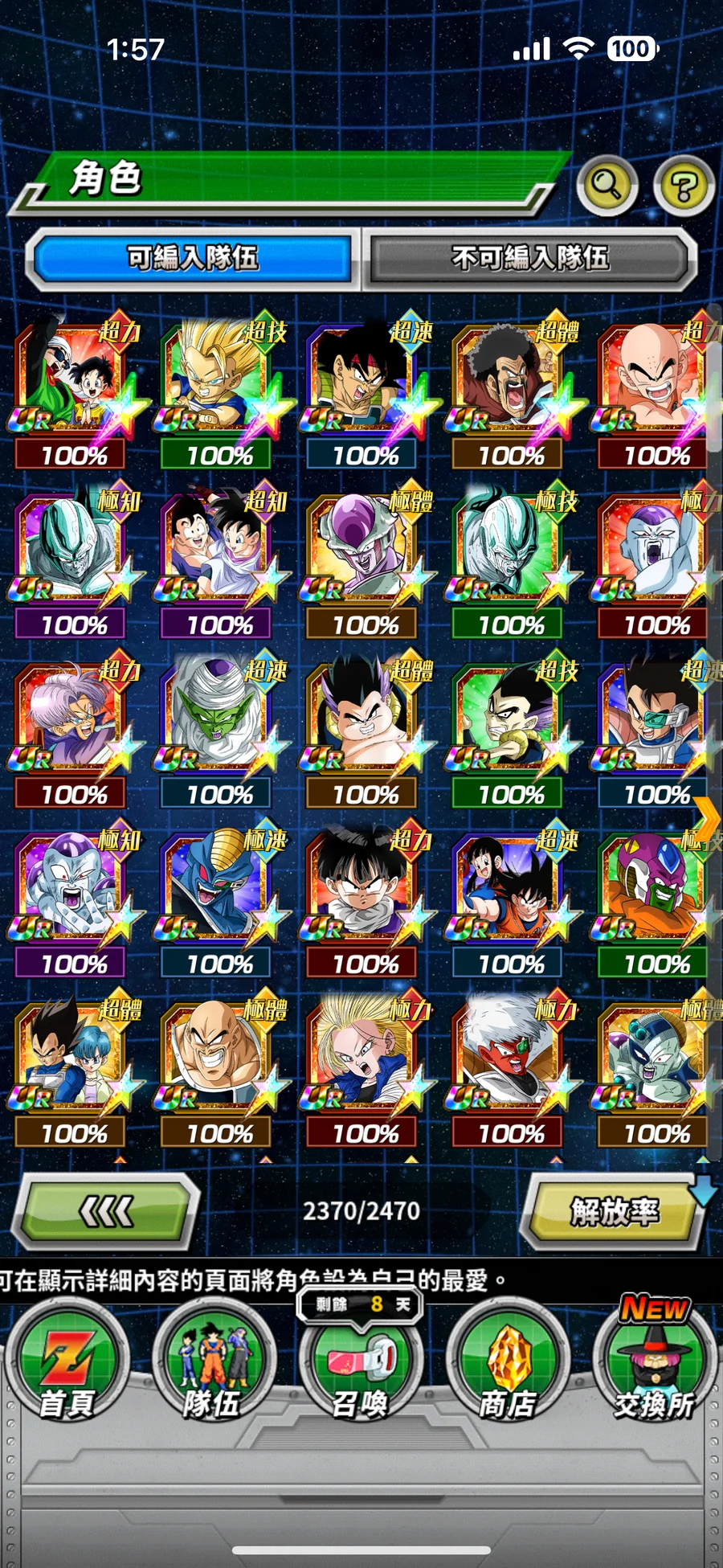Open the 召喚 summon menu
The height and width of the screenshot is (1568, 723).
pyautogui.click(x=361, y=1366)
